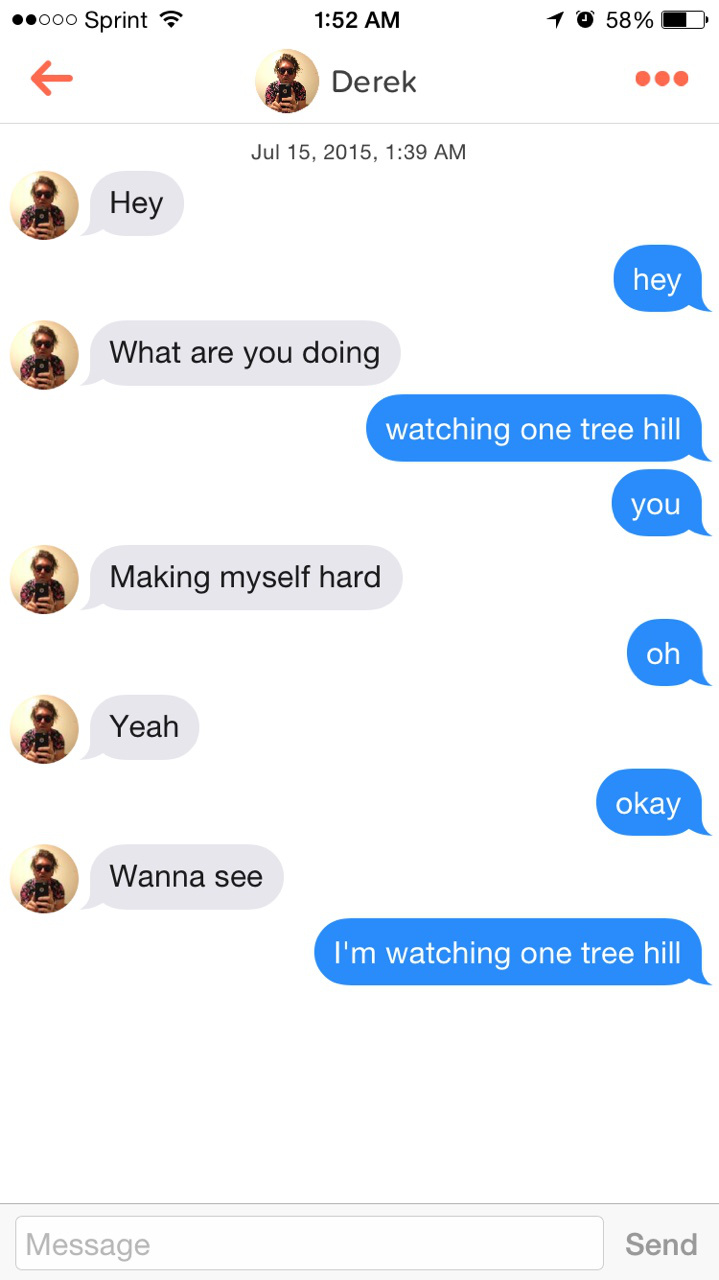Open Derek's profile from the header
Viewport: 719px width, 1280px height.
point(336,81)
